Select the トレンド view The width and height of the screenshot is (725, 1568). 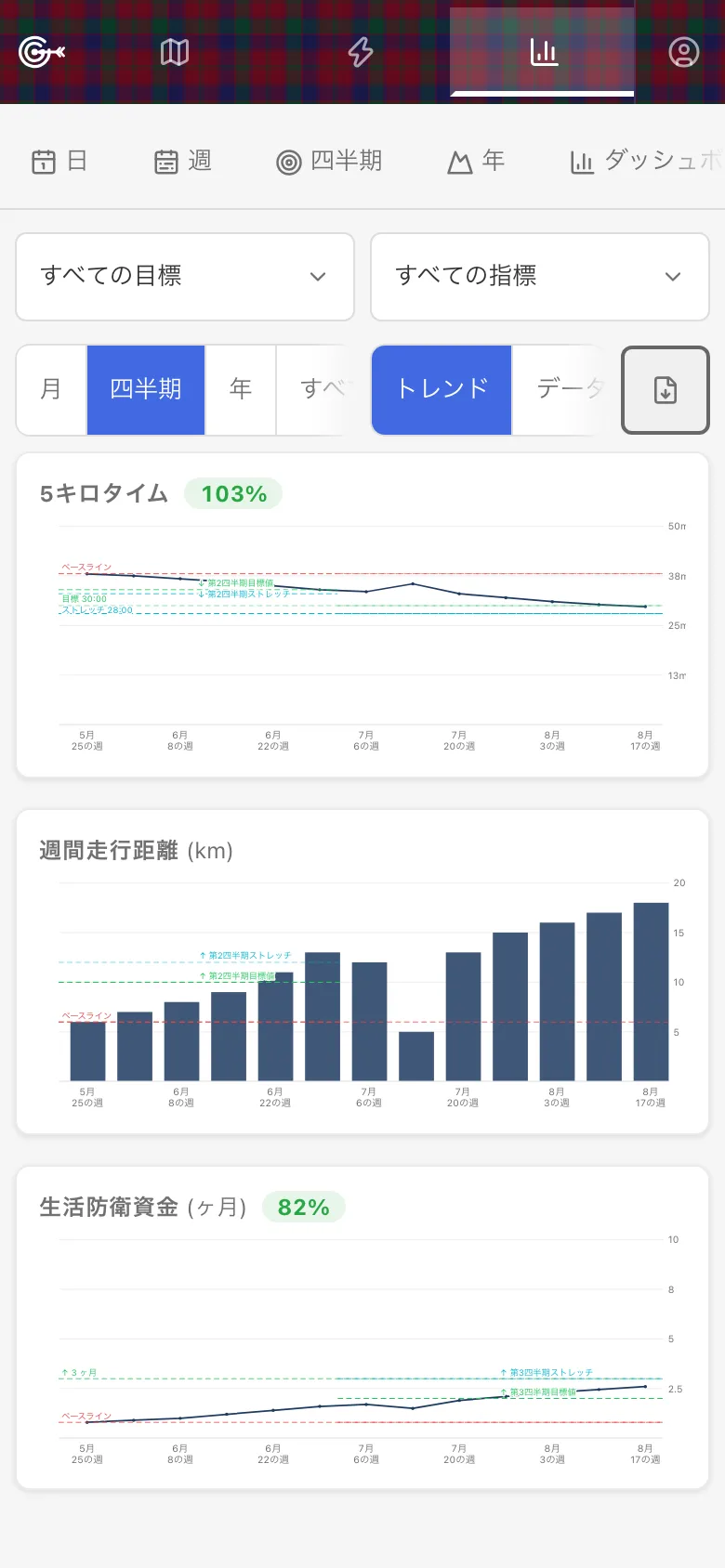(442, 390)
